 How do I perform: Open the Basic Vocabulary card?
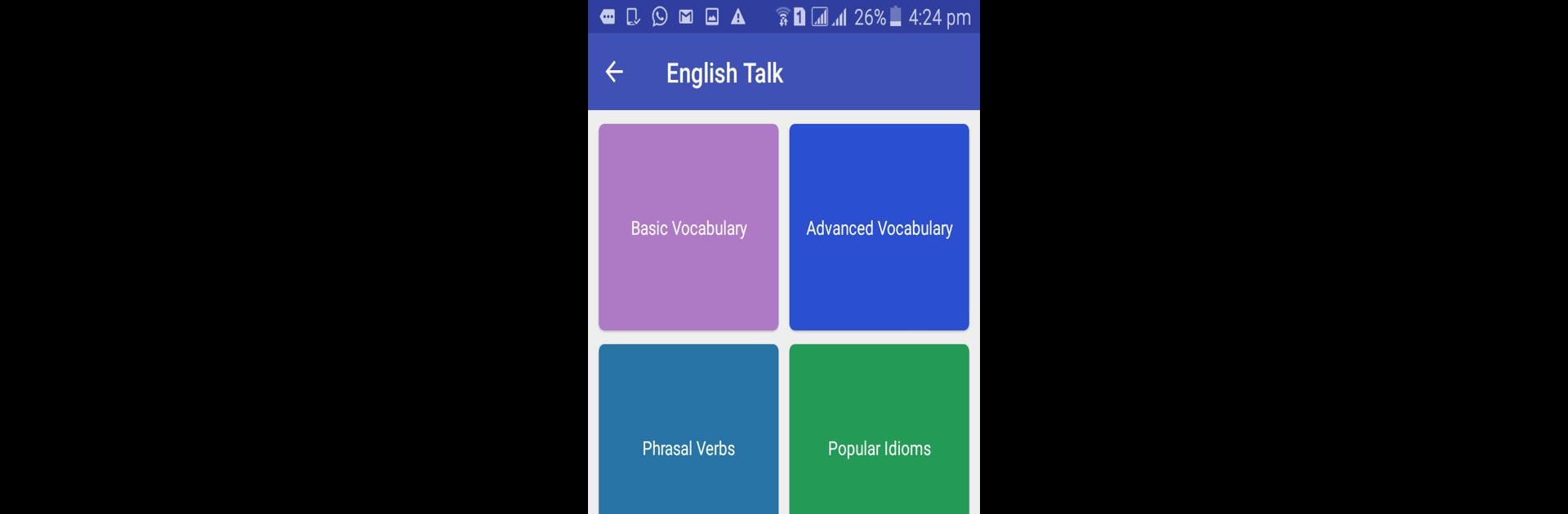688,228
